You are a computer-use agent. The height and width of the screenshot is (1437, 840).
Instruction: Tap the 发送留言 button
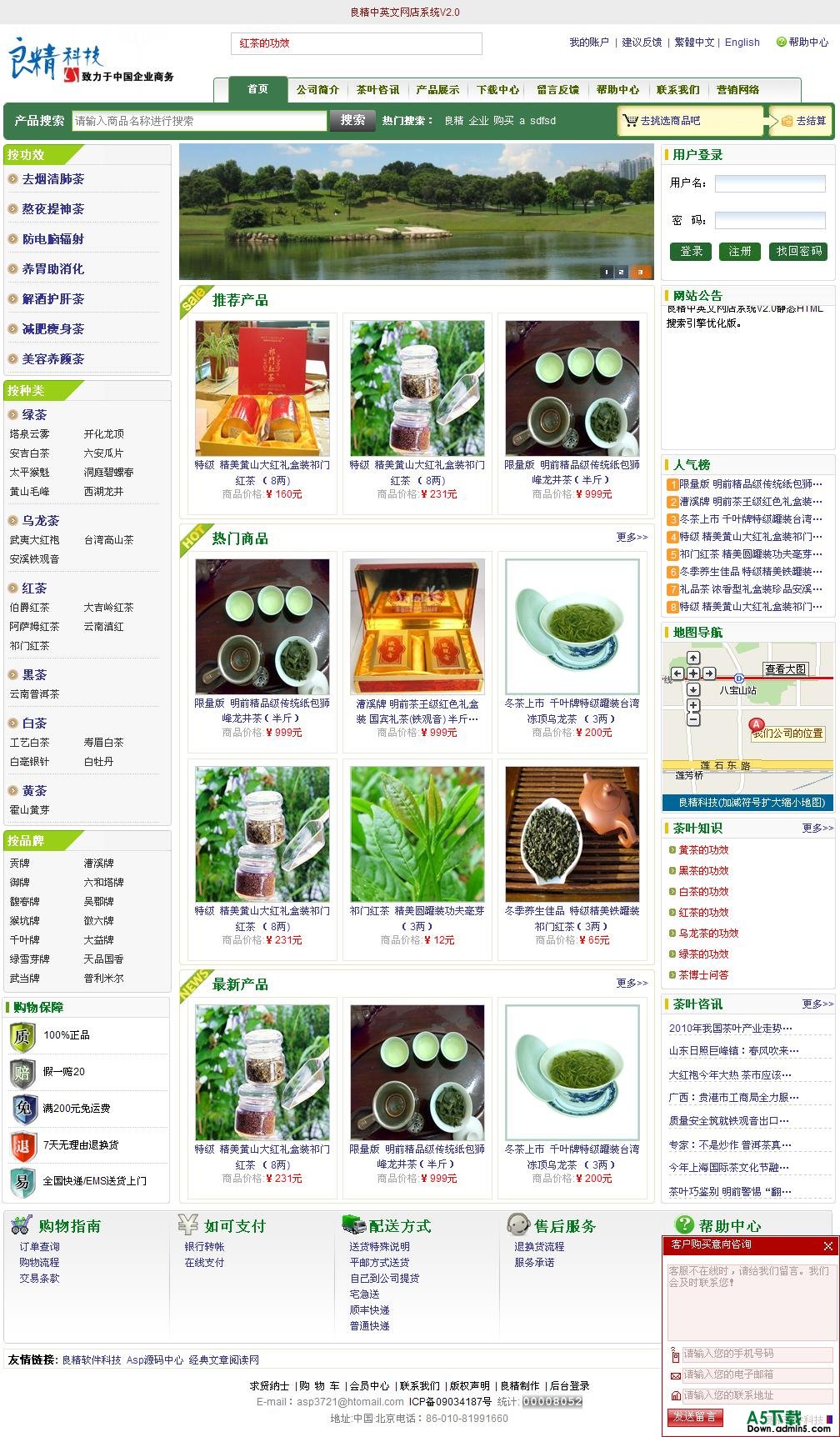[695, 1416]
